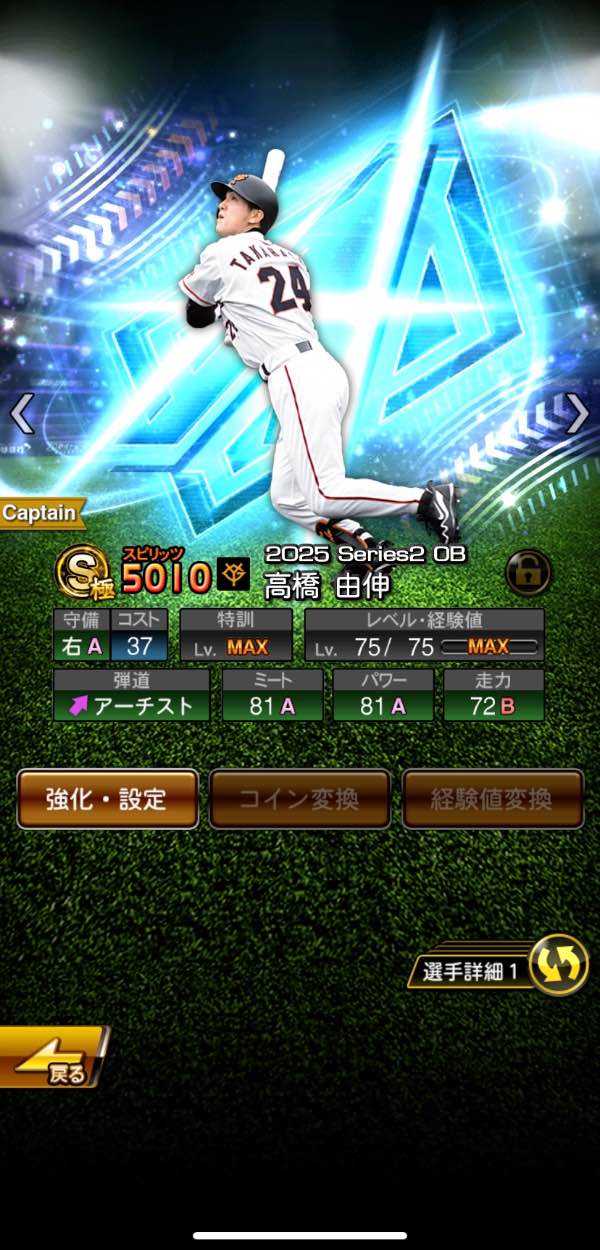The image size is (600, 1250).
Task: Switch the 選手詳細 1 view
Action: 557,965
